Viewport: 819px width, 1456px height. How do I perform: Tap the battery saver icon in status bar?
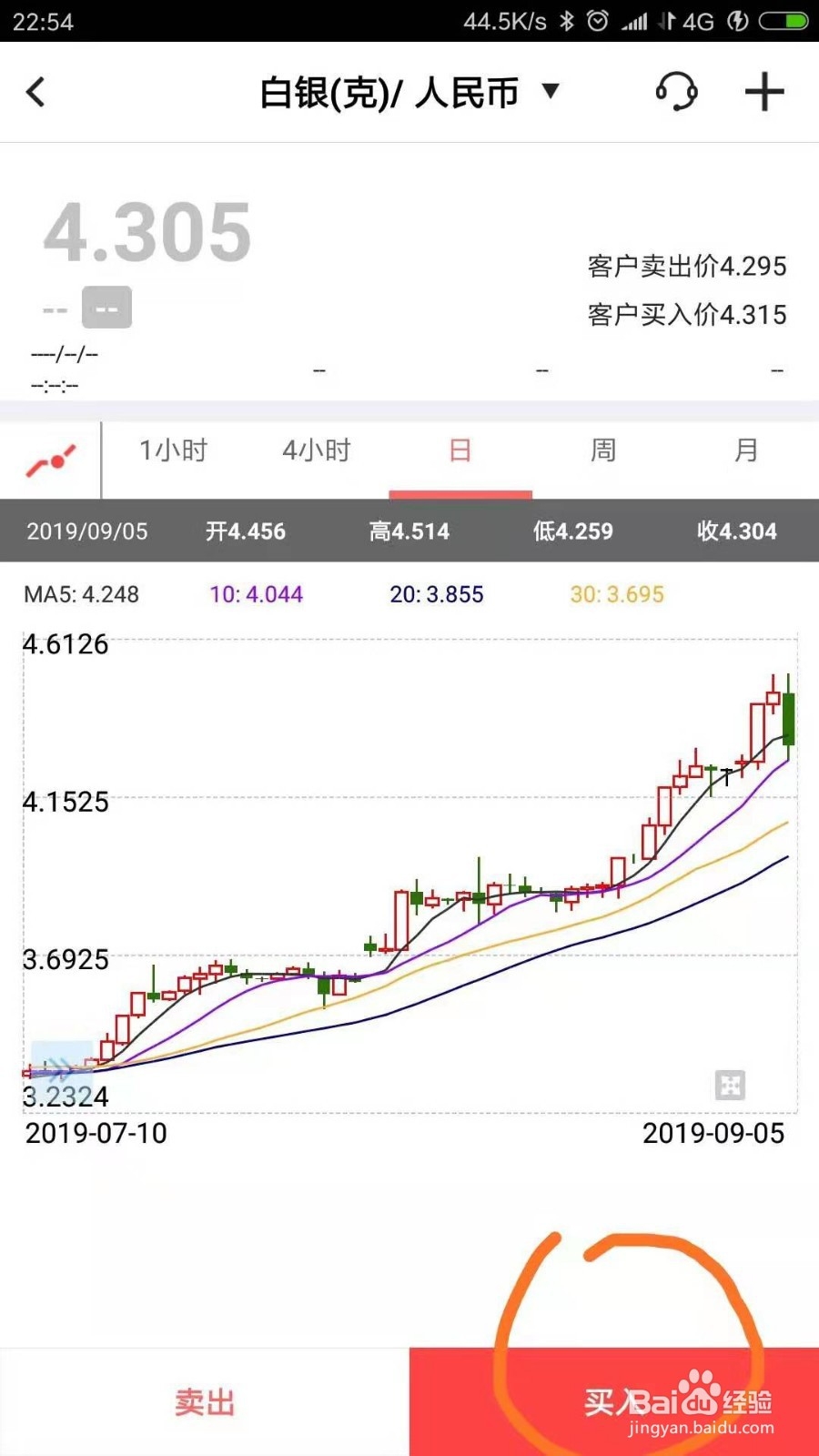point(737,20)
